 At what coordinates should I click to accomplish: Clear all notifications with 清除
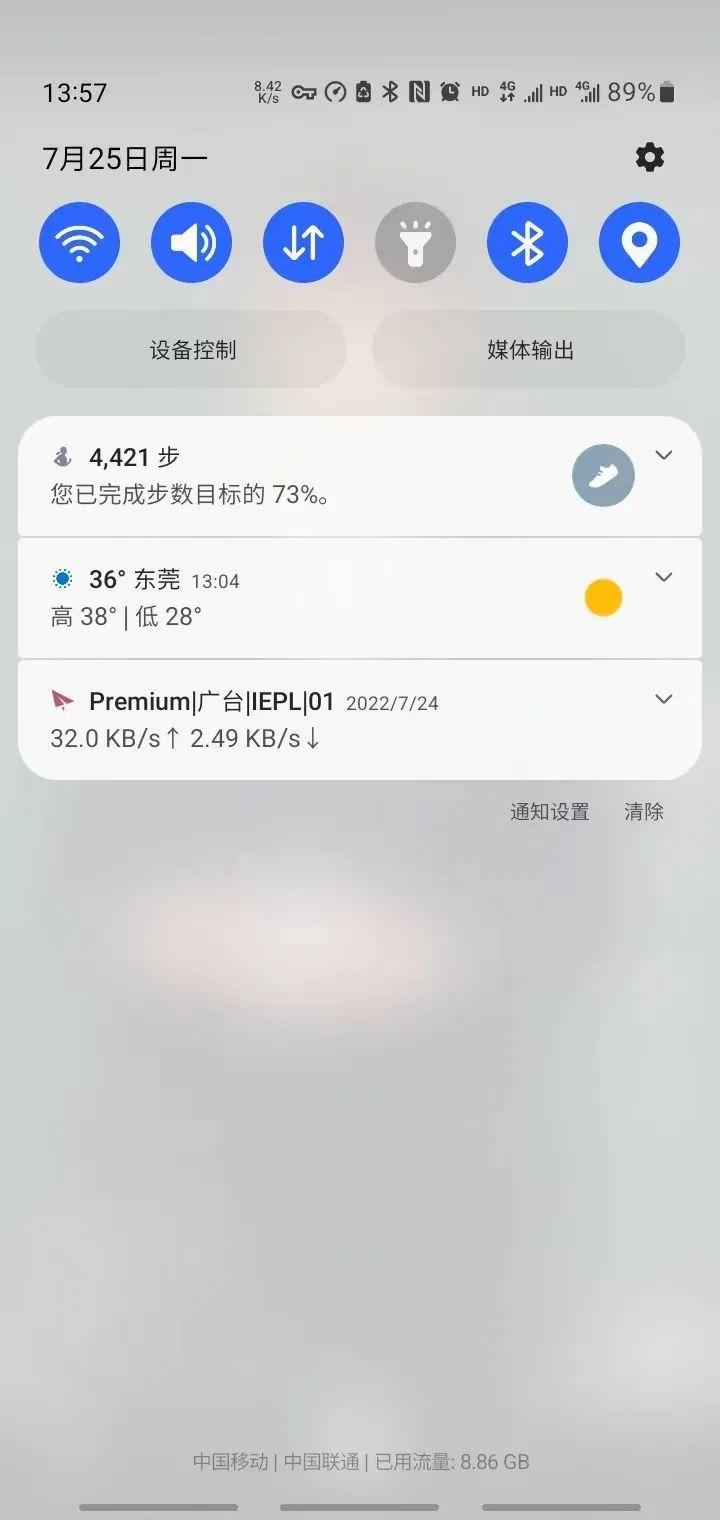click(644, 812)
